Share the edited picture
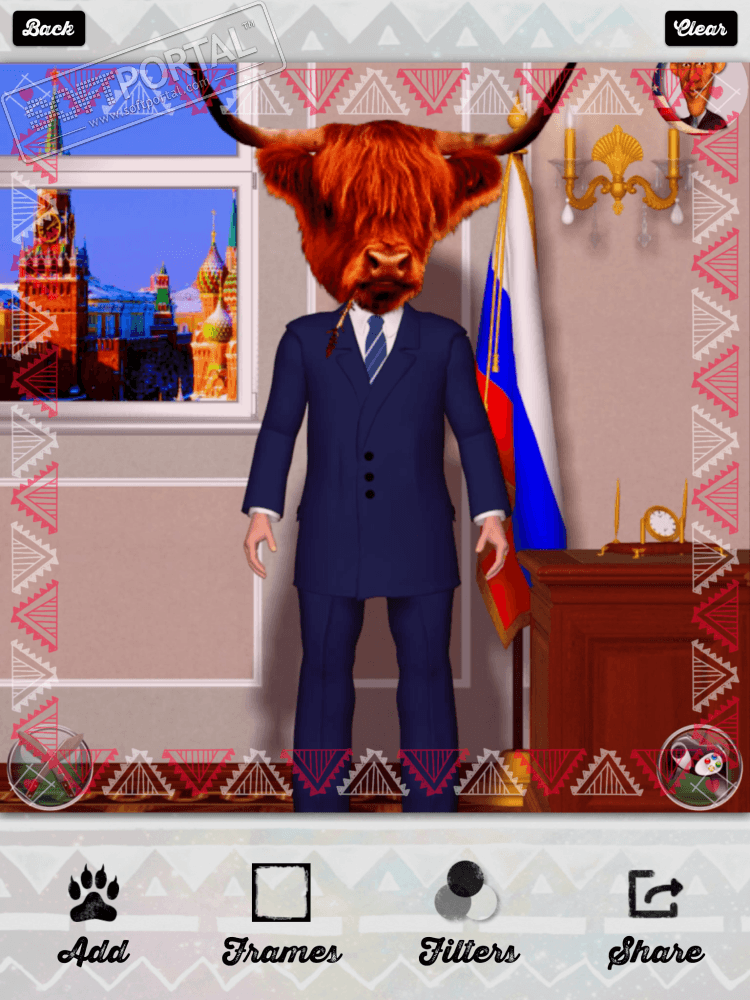 [655, 915]
